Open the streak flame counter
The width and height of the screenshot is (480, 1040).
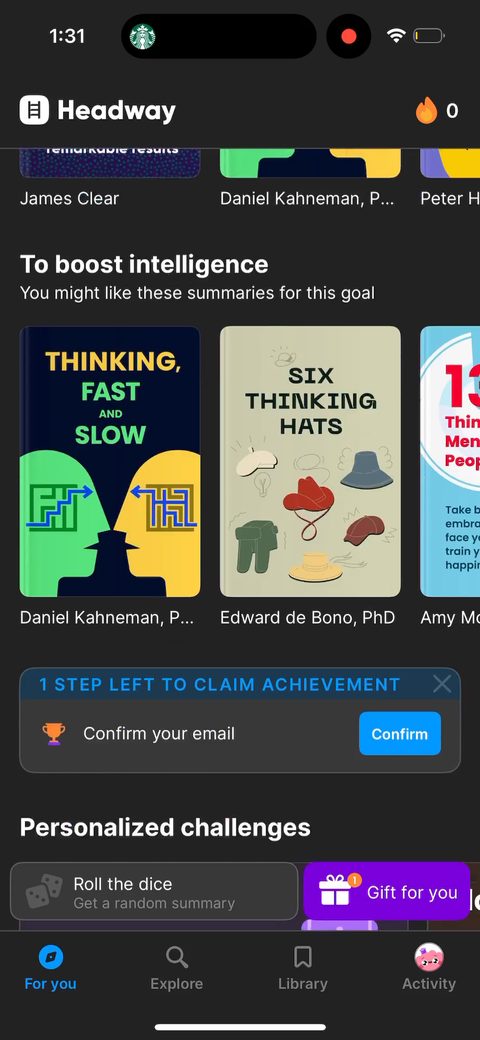437,110
